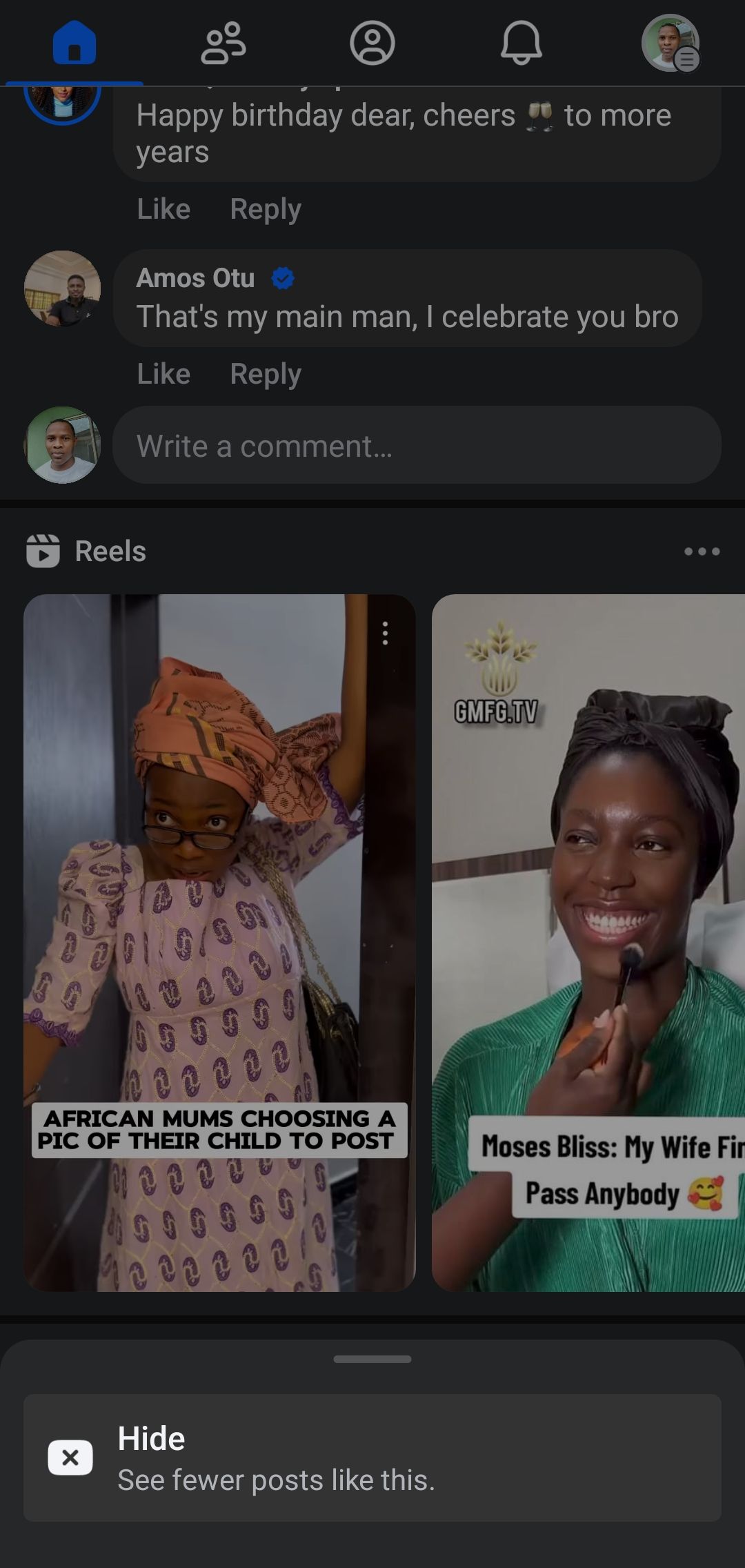This screenshot has width=745, height=1568.
Task: Open the notifications bell
Action: pyautogui.click(x=521, y=43)
